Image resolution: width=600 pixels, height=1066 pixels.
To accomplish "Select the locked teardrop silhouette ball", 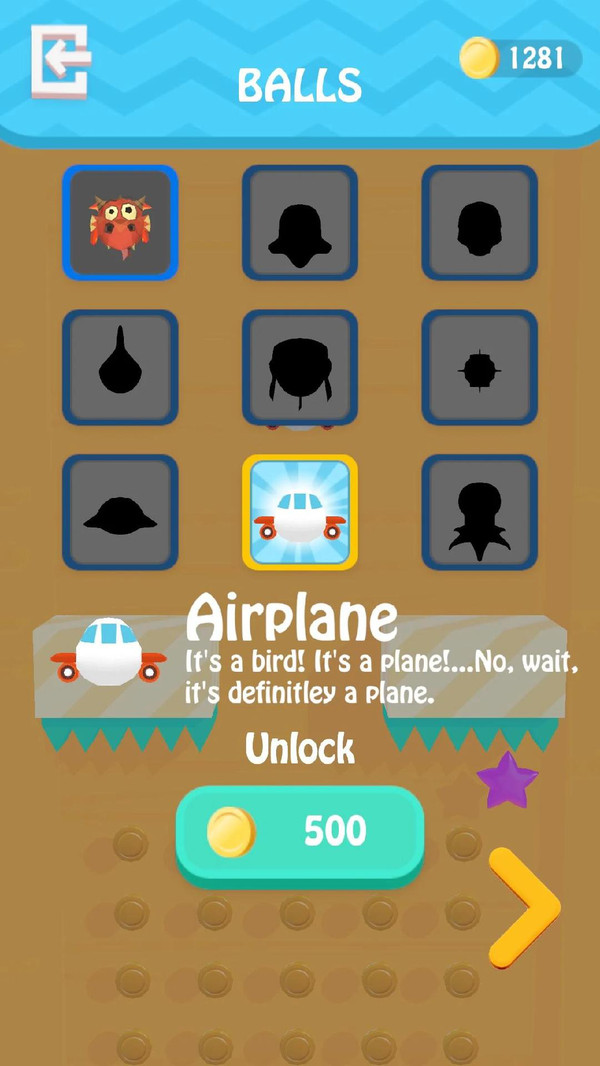I will [x=120, y=367].
